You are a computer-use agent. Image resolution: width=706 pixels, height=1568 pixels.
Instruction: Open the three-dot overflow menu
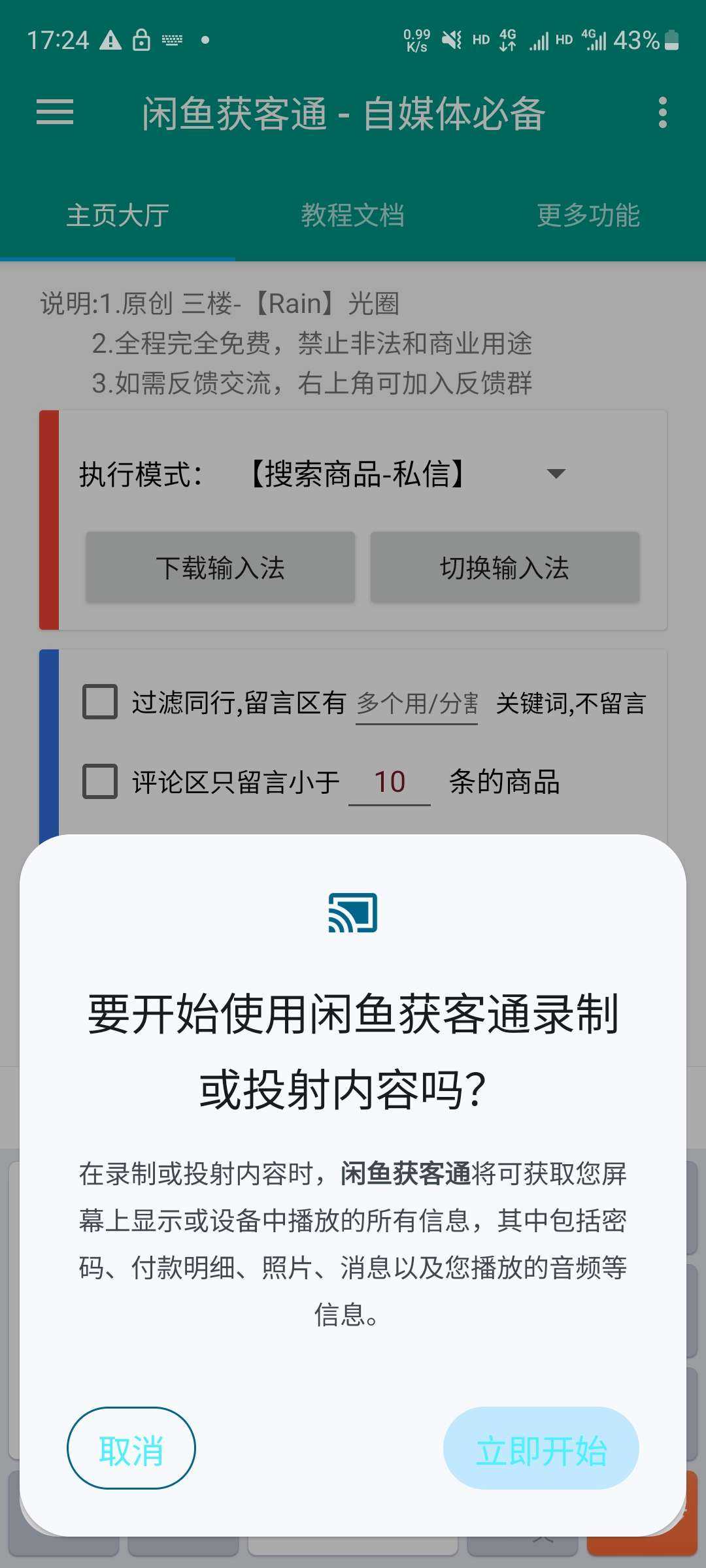(662, 112)
